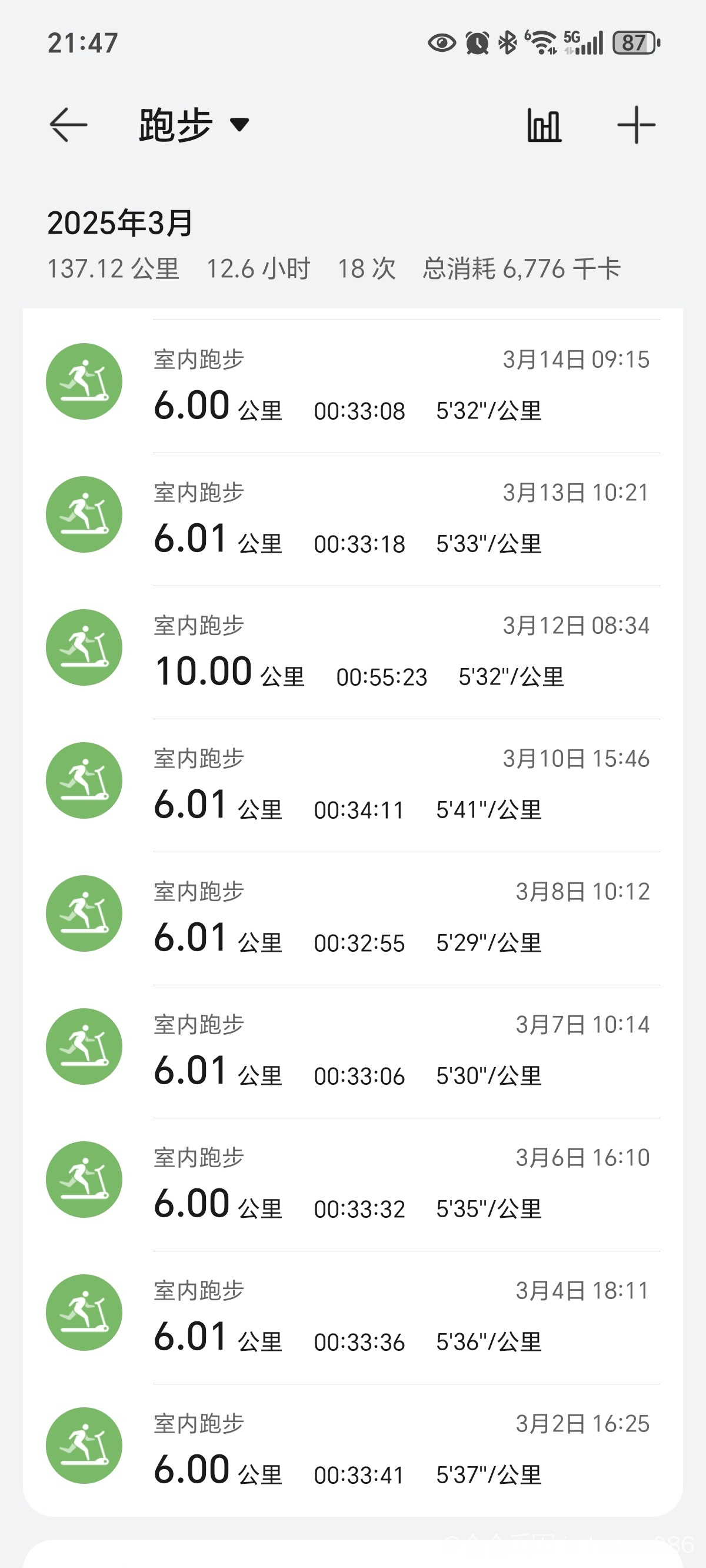Open the statistics chart icon

click(544, 125)
